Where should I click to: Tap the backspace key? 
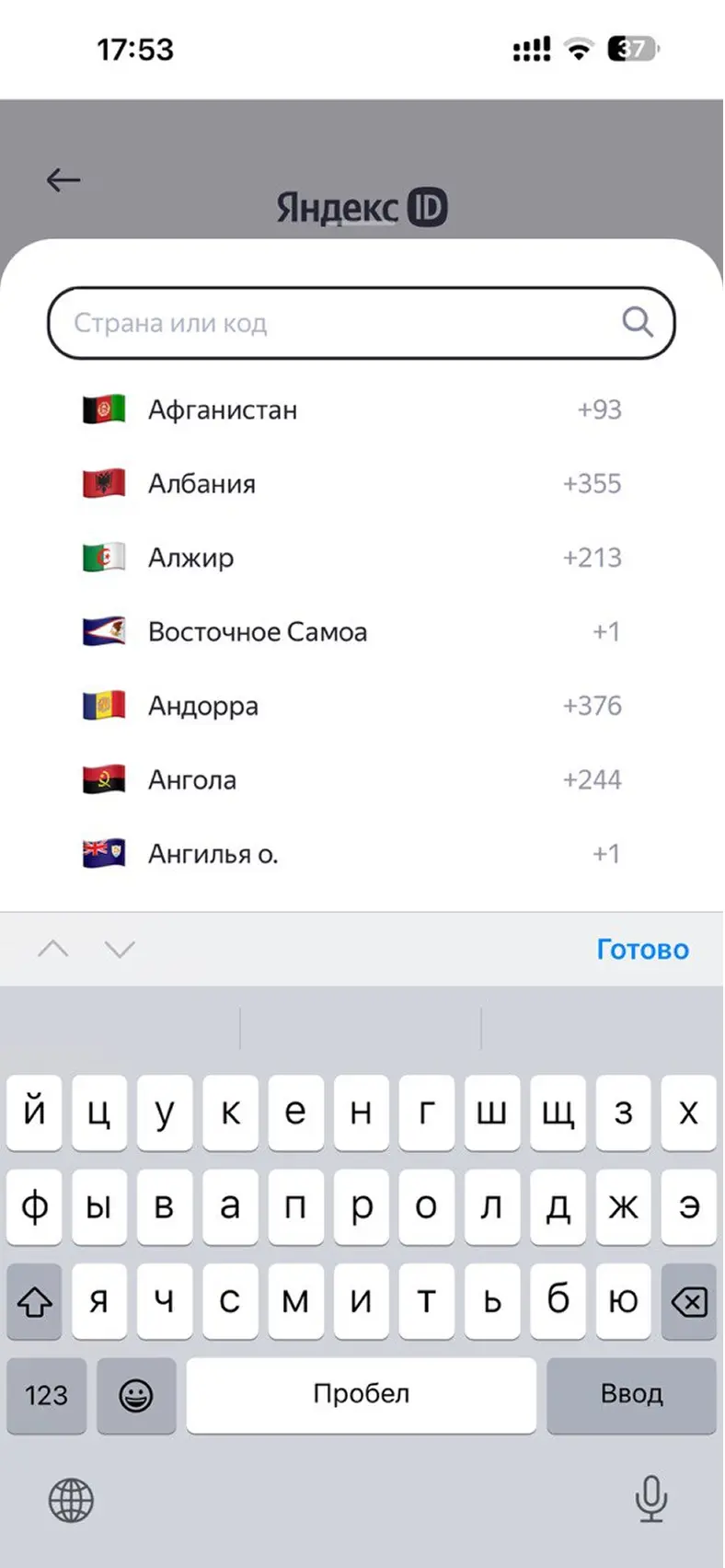(x=688, y=1301)
